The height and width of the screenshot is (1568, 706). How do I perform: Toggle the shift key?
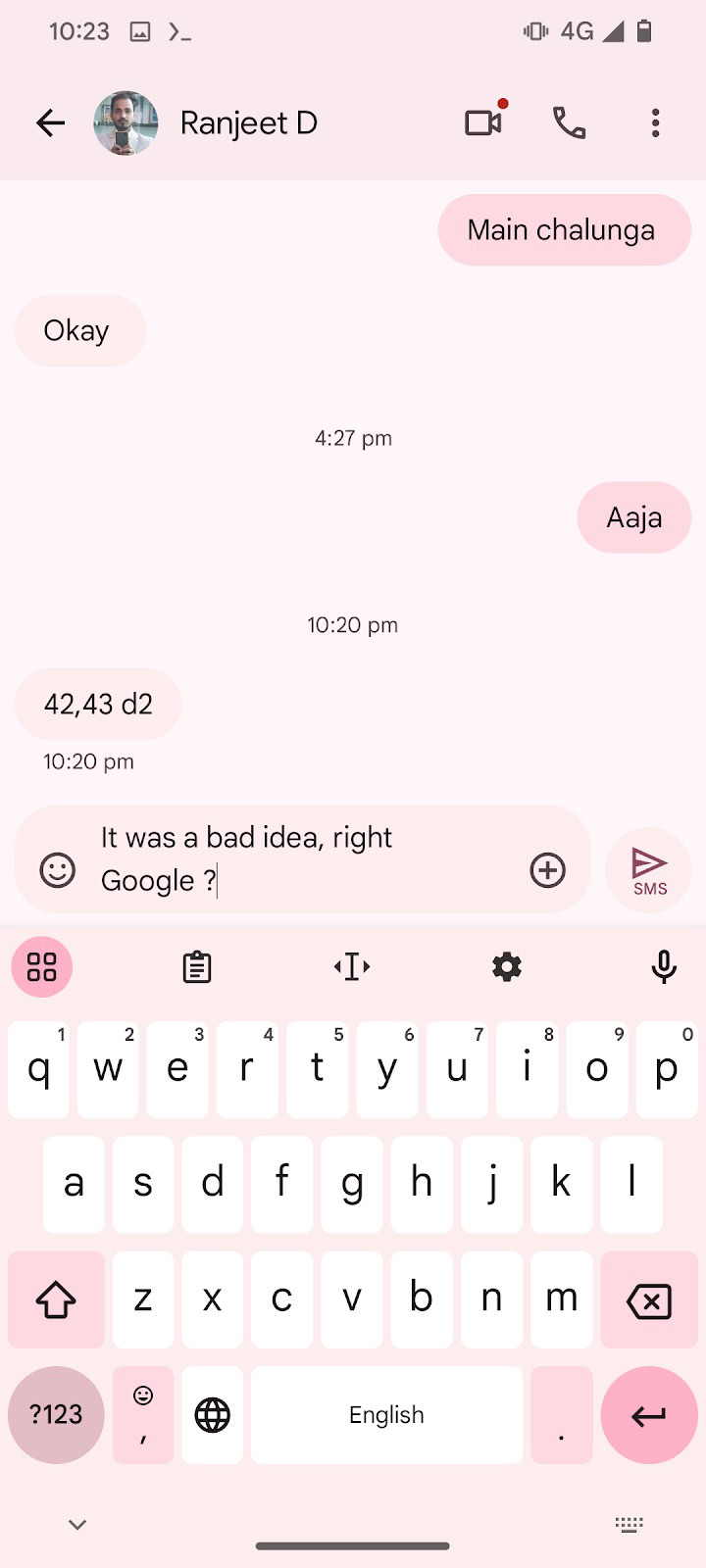pyautogui.click(x=56, y=1300)
